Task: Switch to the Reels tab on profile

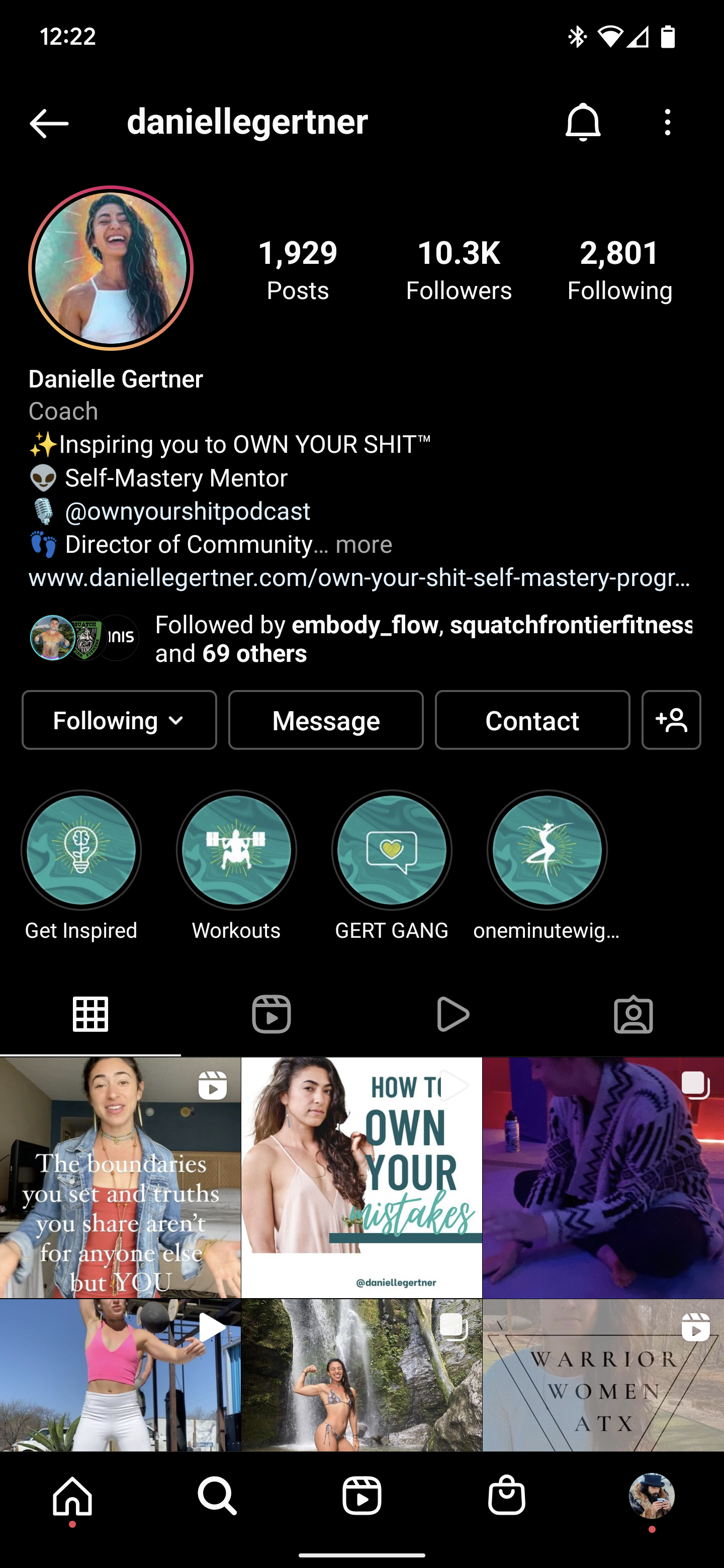Action: click(271, 1014)
